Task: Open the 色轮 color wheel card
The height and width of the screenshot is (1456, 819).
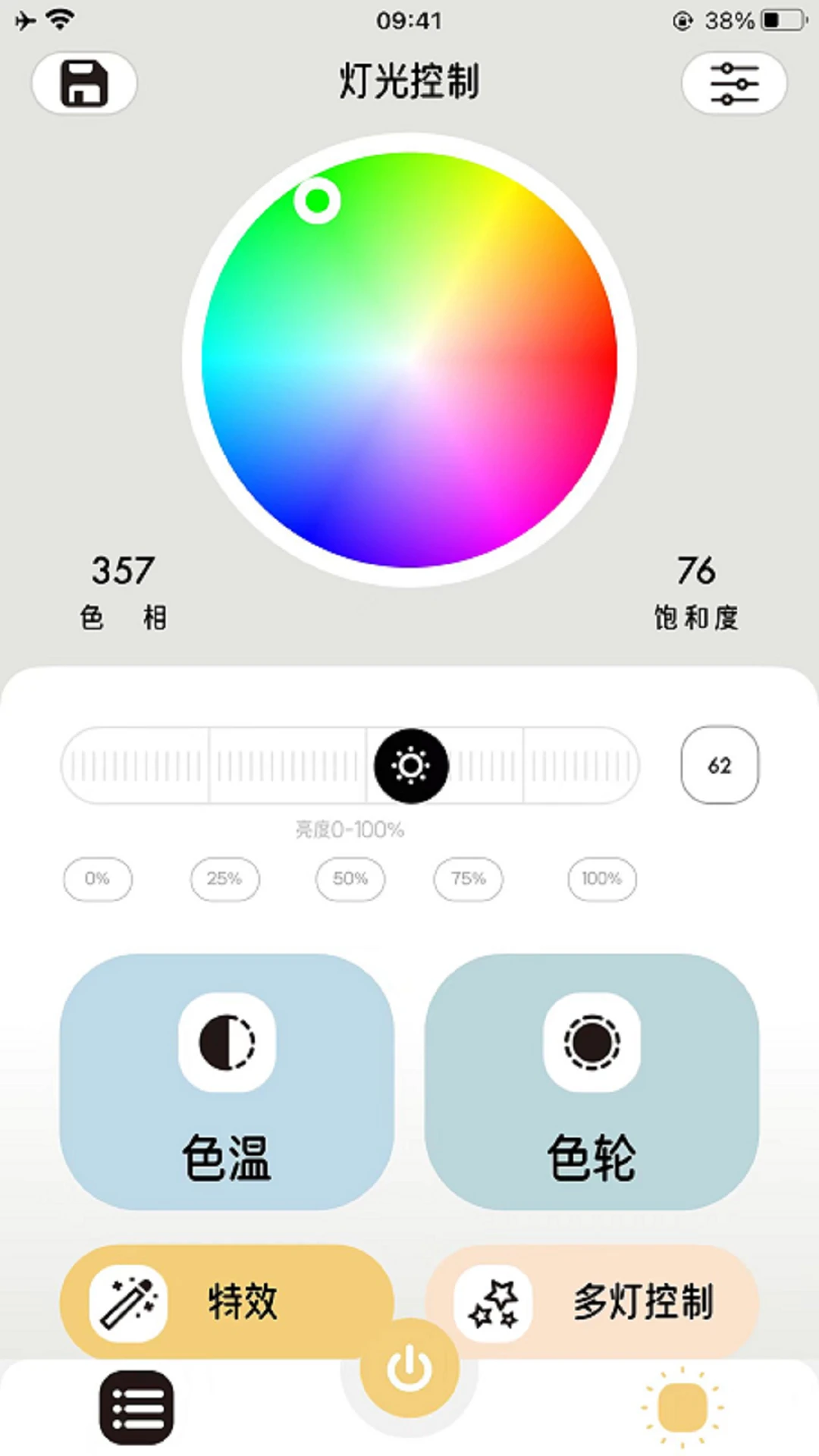Action: [x=591, y=1081]
